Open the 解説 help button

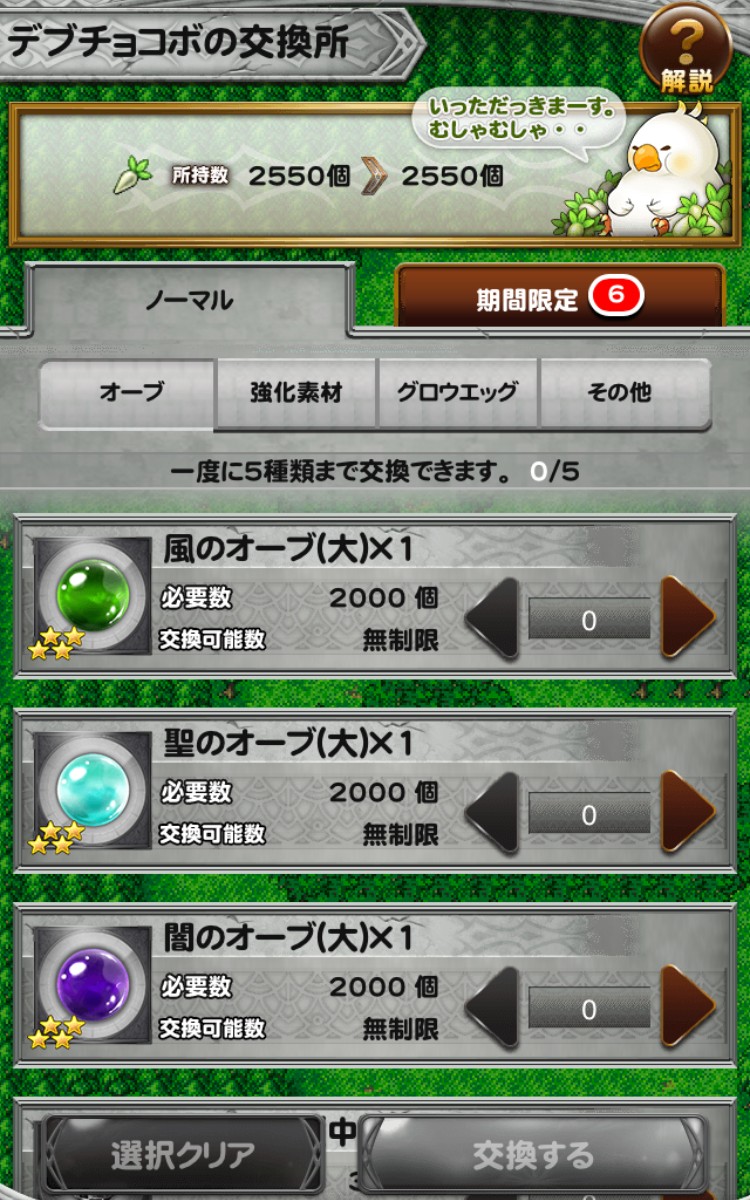click(x=686, y=50)
